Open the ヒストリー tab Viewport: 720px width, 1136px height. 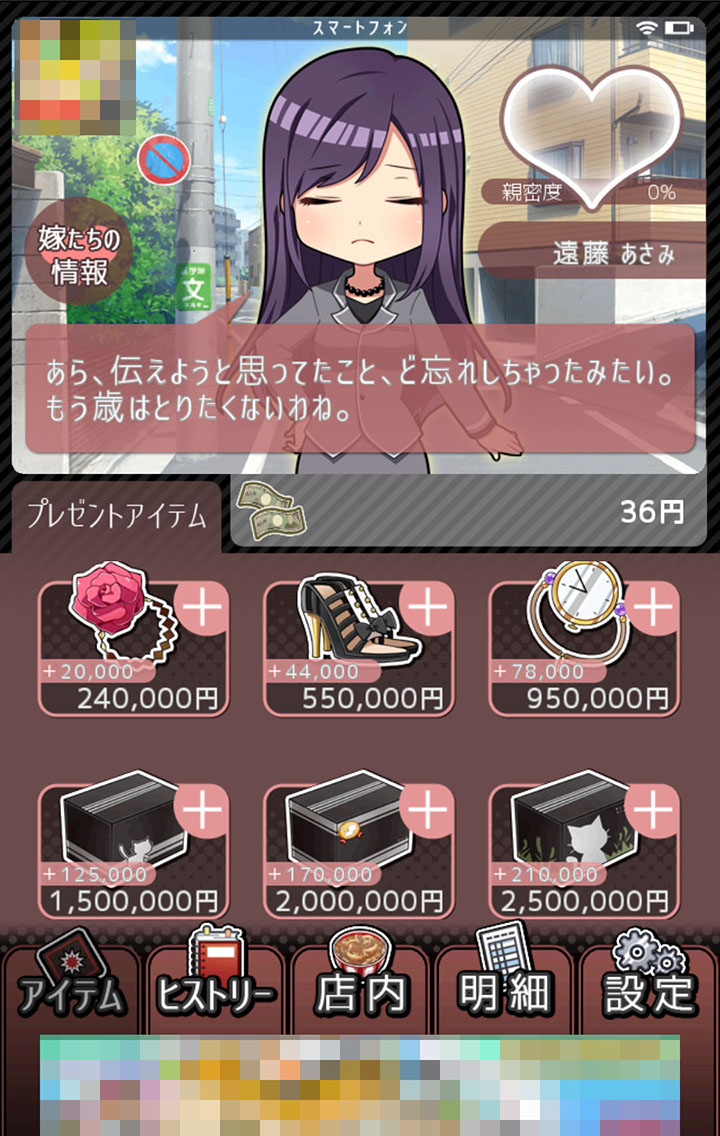point(216,988)
